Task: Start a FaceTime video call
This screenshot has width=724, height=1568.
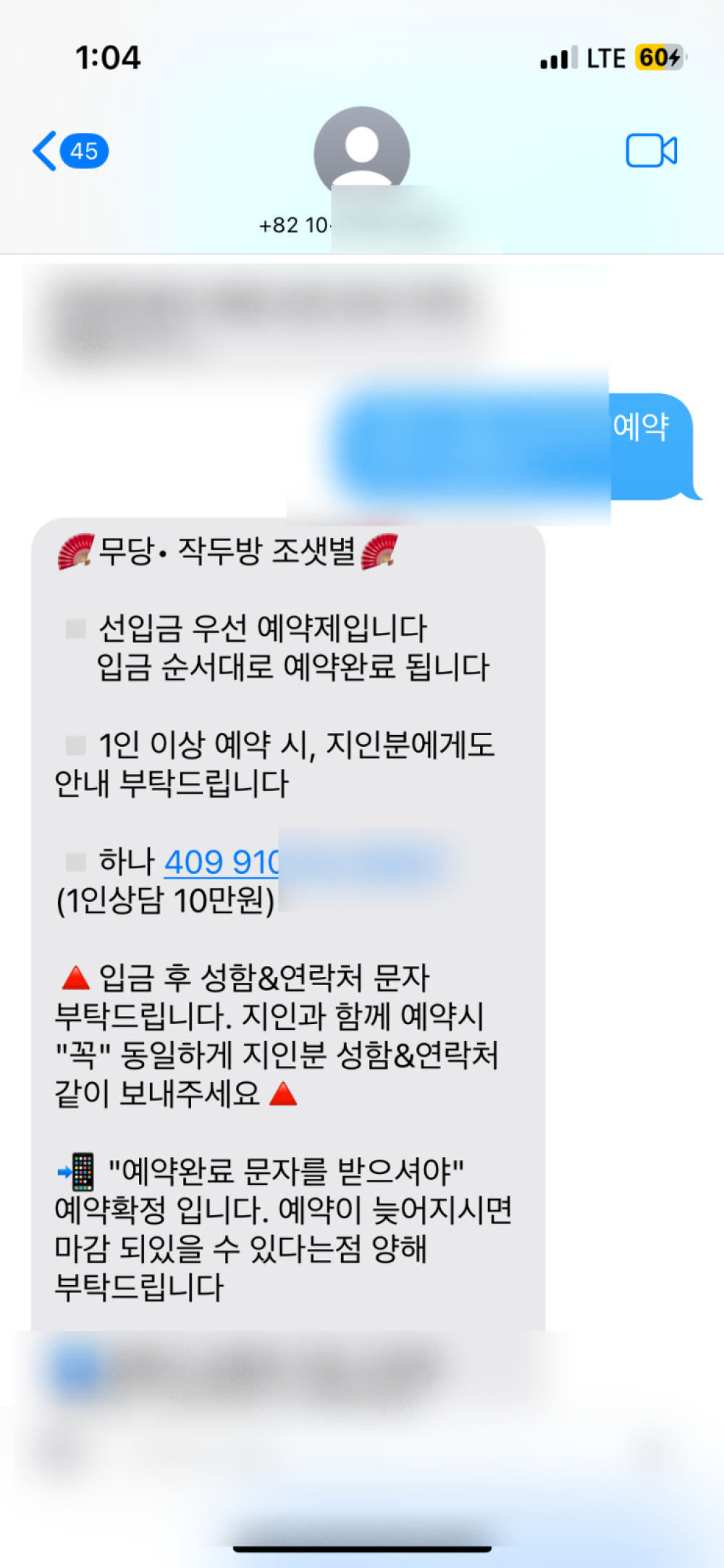Action: coord(650,151)
